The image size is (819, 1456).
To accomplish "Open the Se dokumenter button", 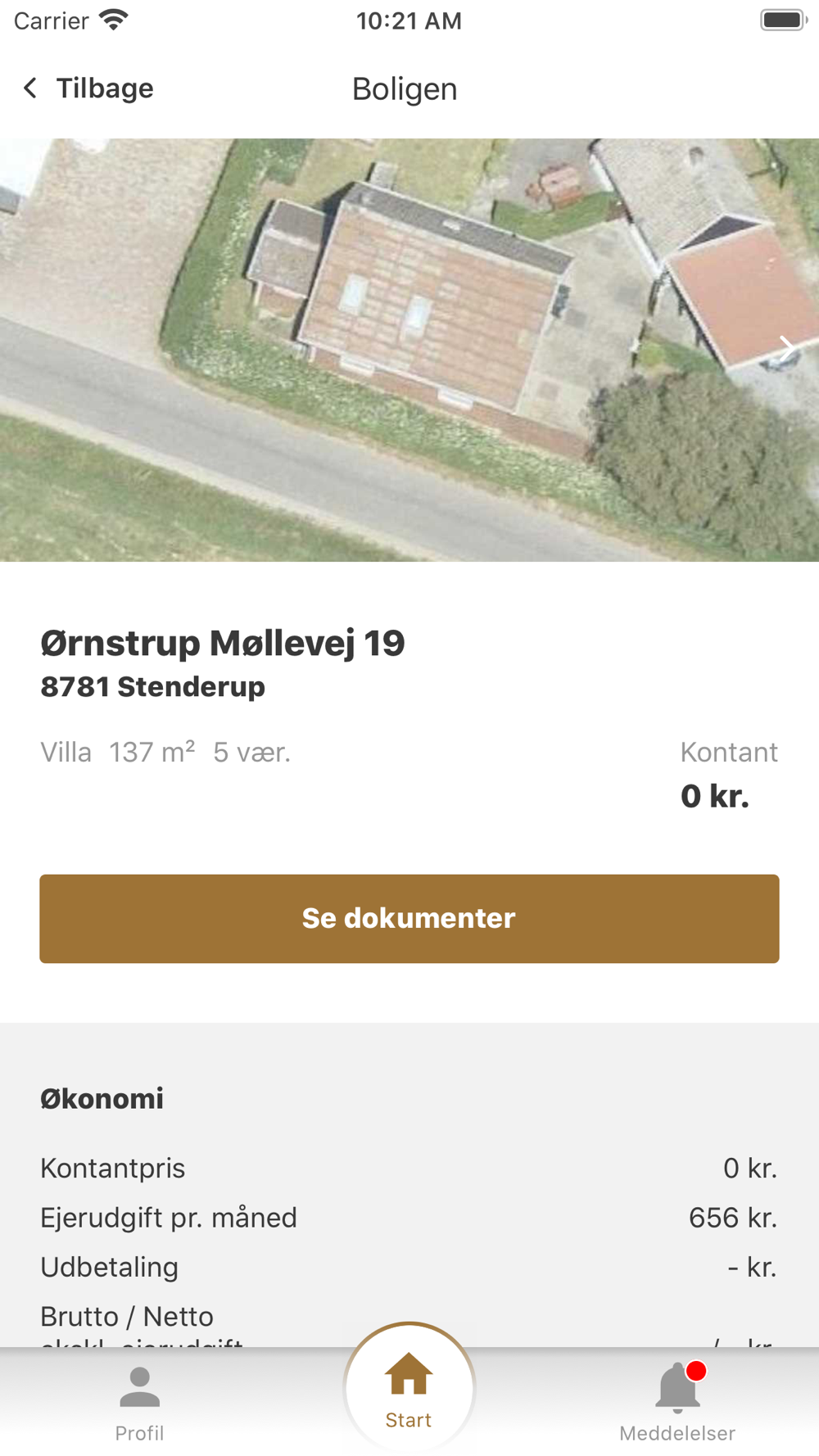I will [409, 919].
